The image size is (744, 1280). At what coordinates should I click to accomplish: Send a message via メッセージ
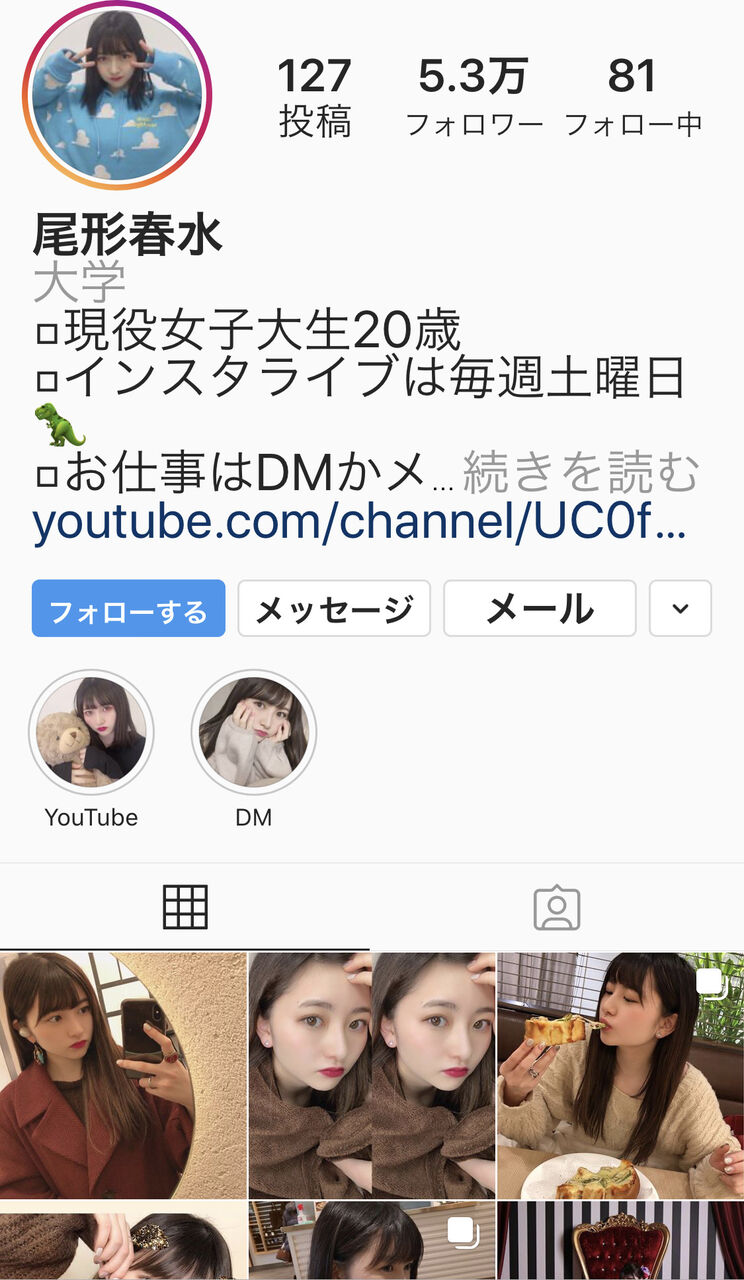(334, 609)
